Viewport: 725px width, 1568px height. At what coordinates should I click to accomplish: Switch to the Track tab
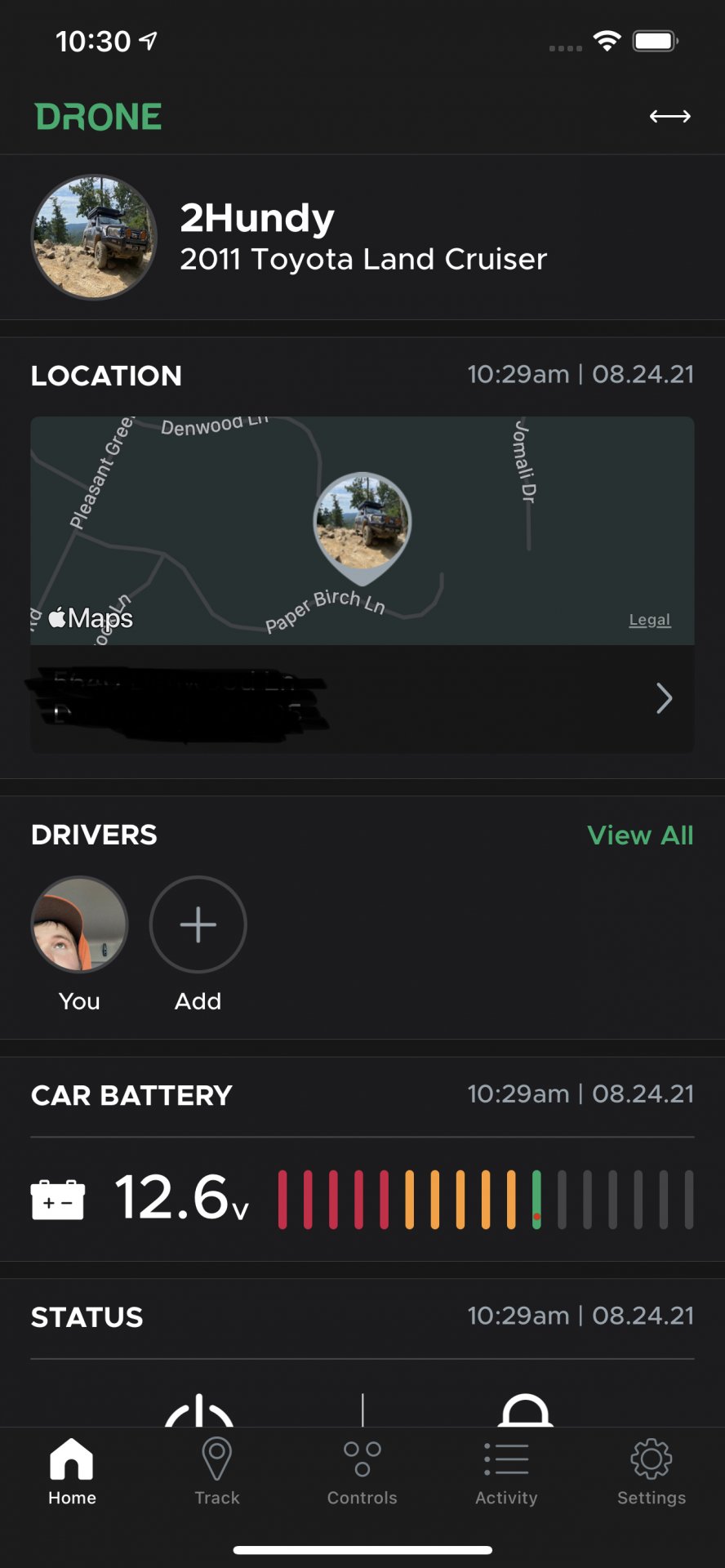click(217, 1472)
